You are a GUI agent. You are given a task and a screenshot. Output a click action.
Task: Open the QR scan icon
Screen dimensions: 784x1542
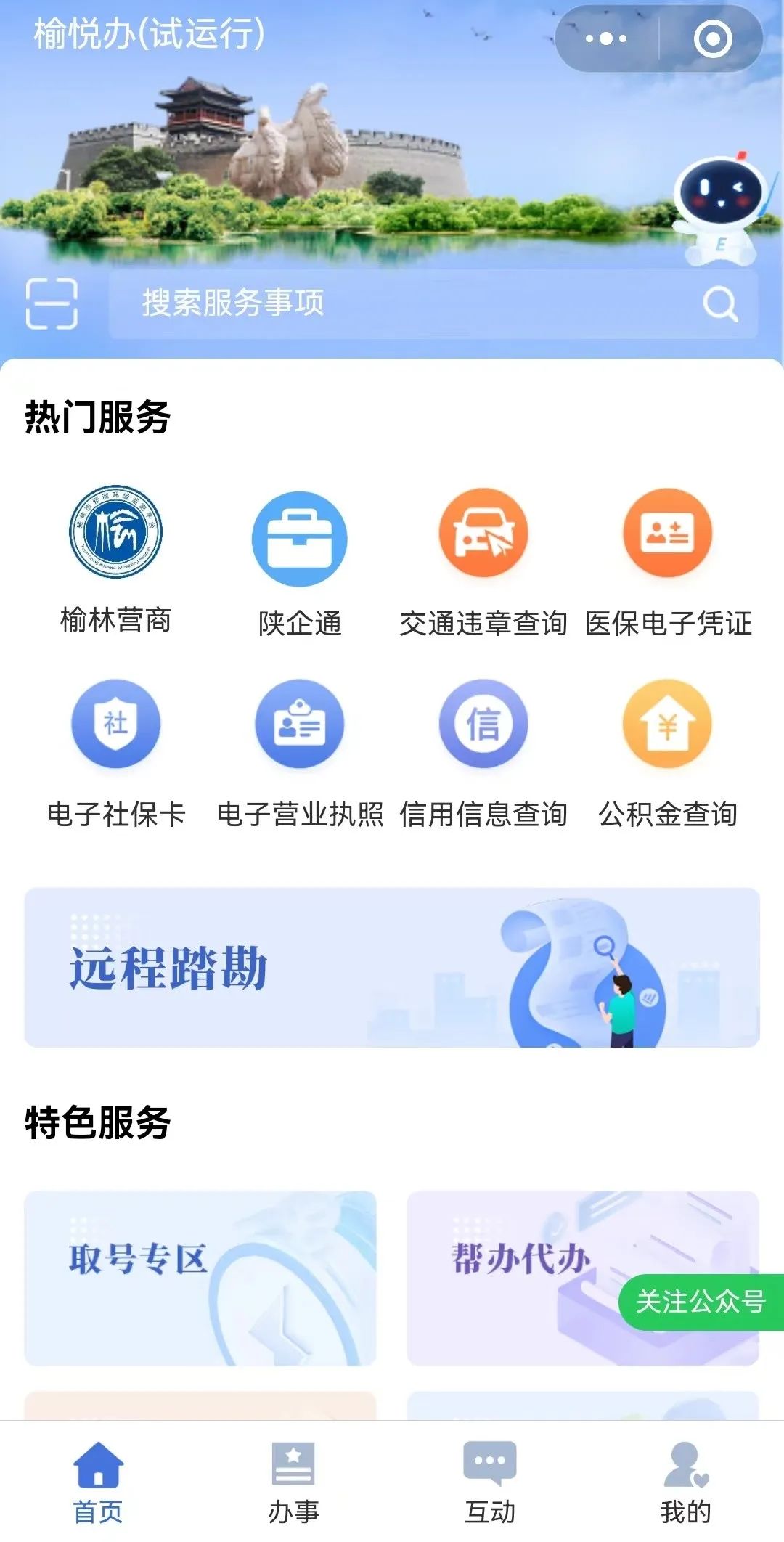[52, 303]
